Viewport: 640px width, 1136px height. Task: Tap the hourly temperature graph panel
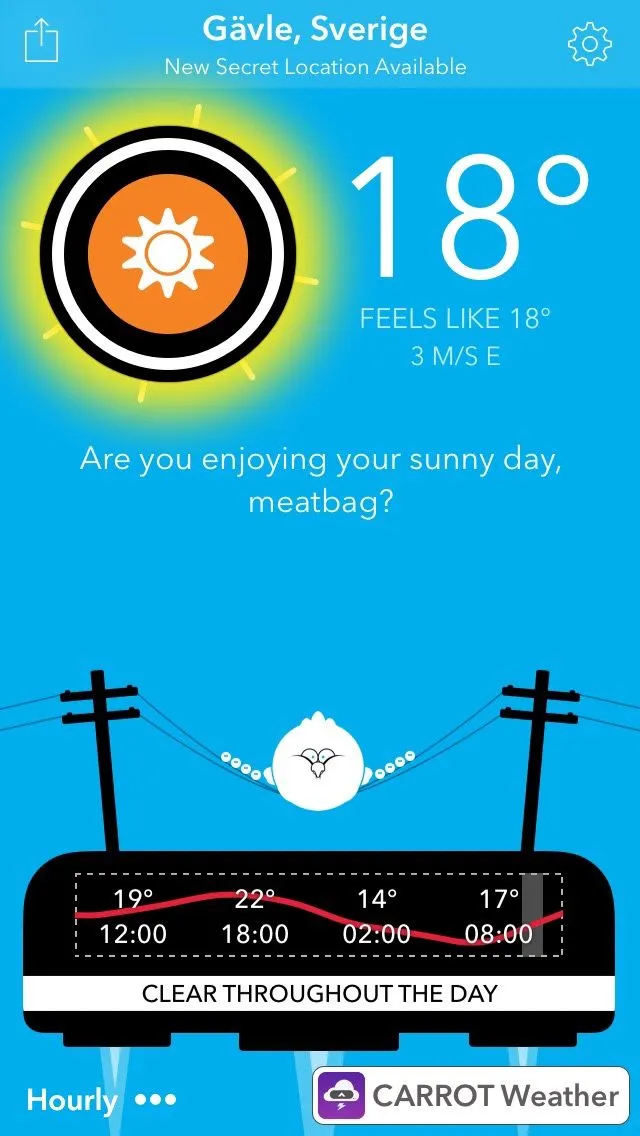318,916
